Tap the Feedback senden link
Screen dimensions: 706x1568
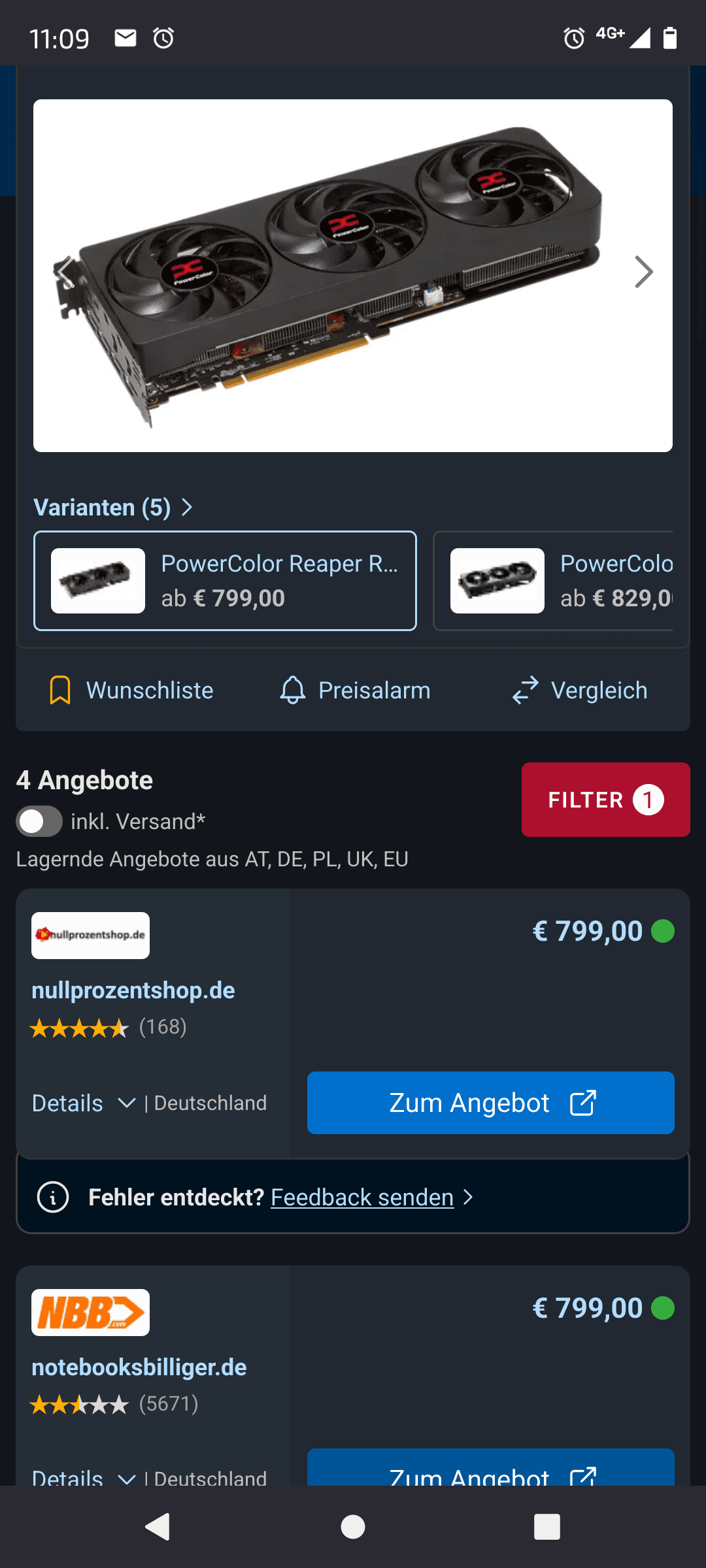362,1198
